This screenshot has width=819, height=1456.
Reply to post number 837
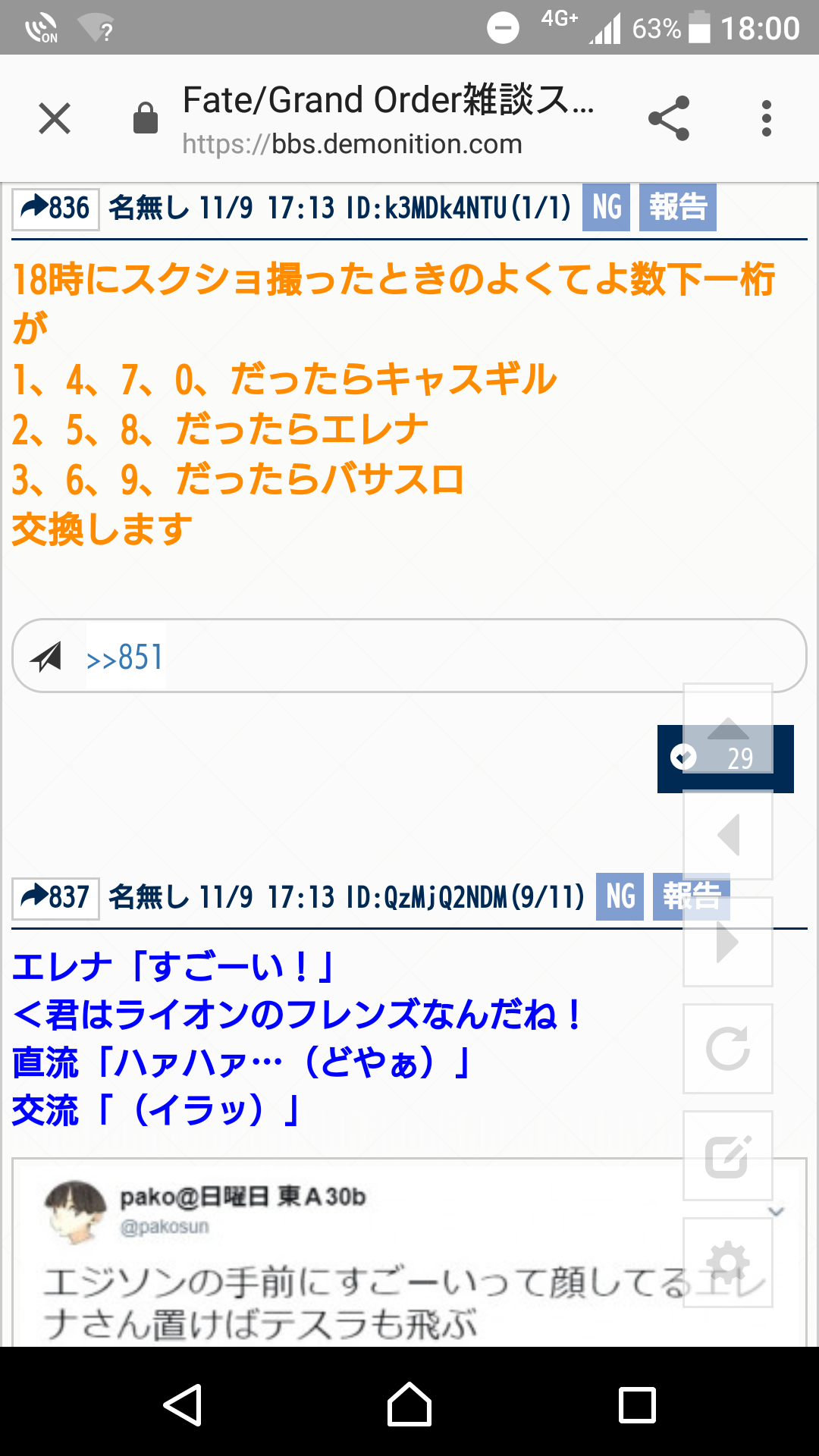55,897
